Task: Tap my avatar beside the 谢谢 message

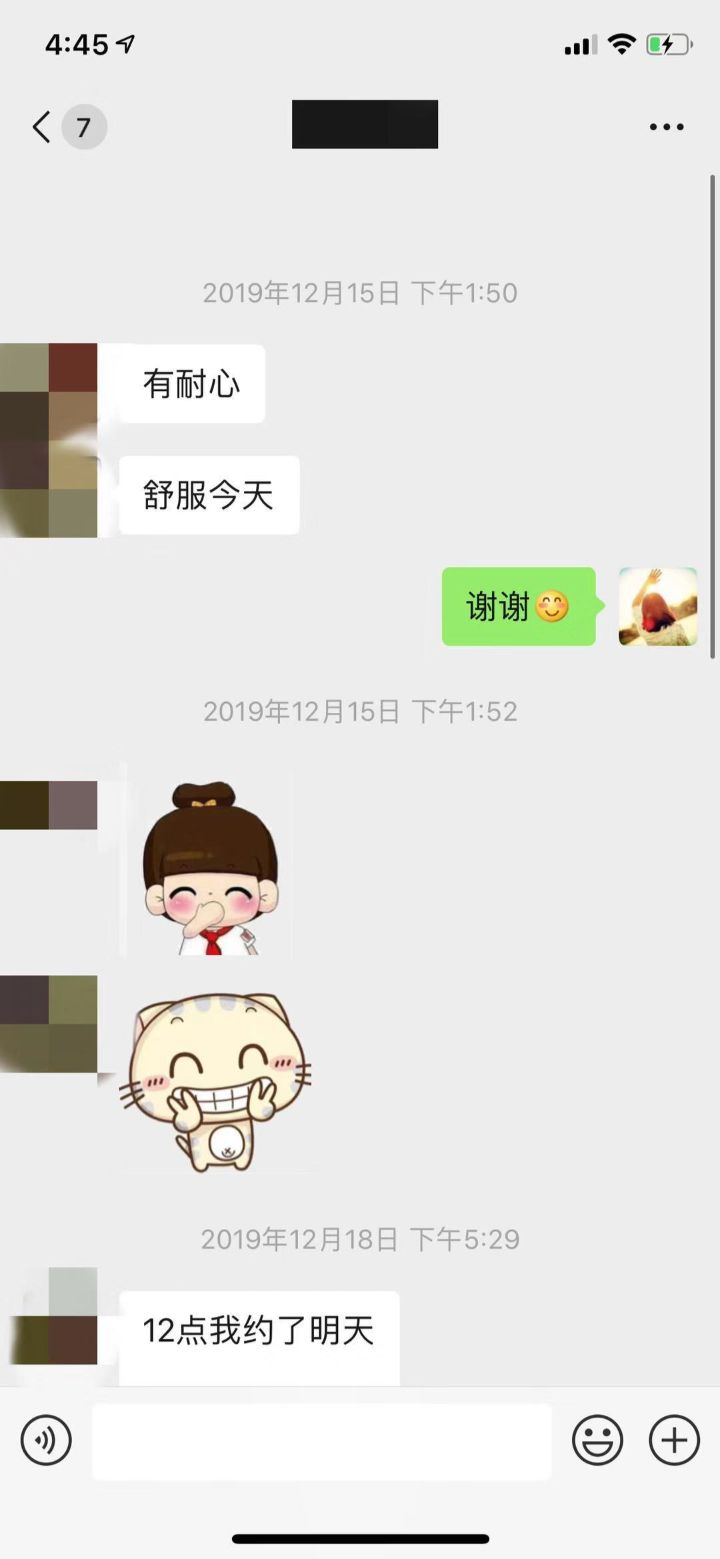Action: point(657,606)
